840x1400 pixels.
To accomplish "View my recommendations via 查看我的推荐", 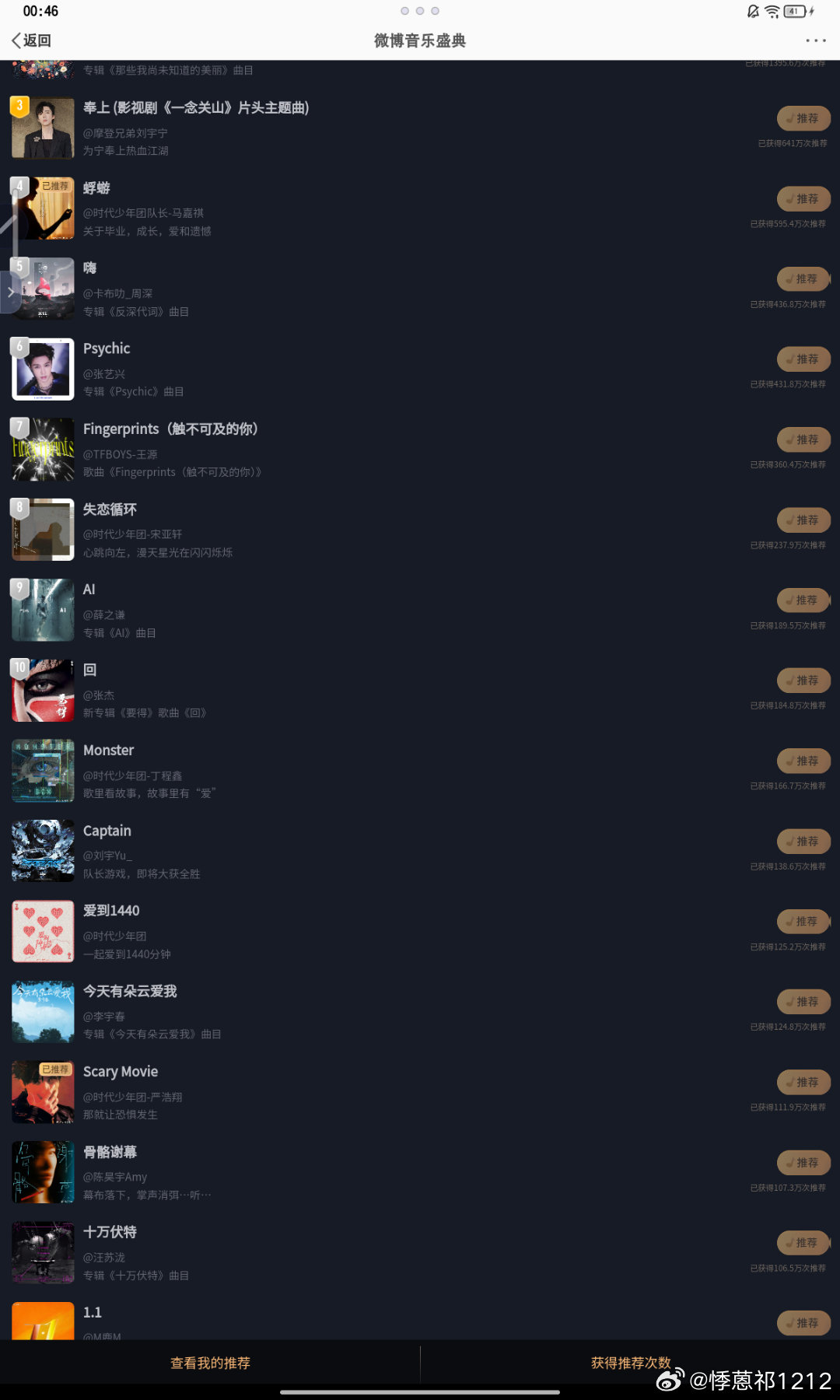I will (210, 1363).
